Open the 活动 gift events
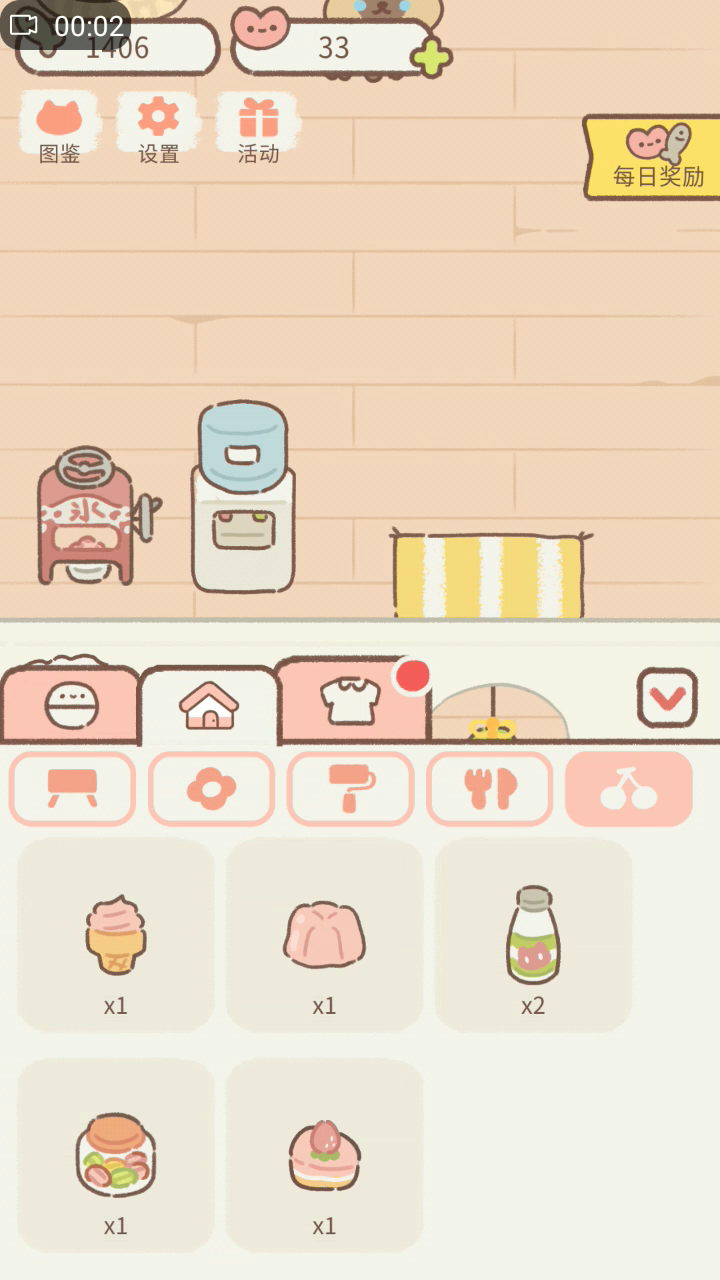Screen dimensions: 720x1280 tap(258, 128)
